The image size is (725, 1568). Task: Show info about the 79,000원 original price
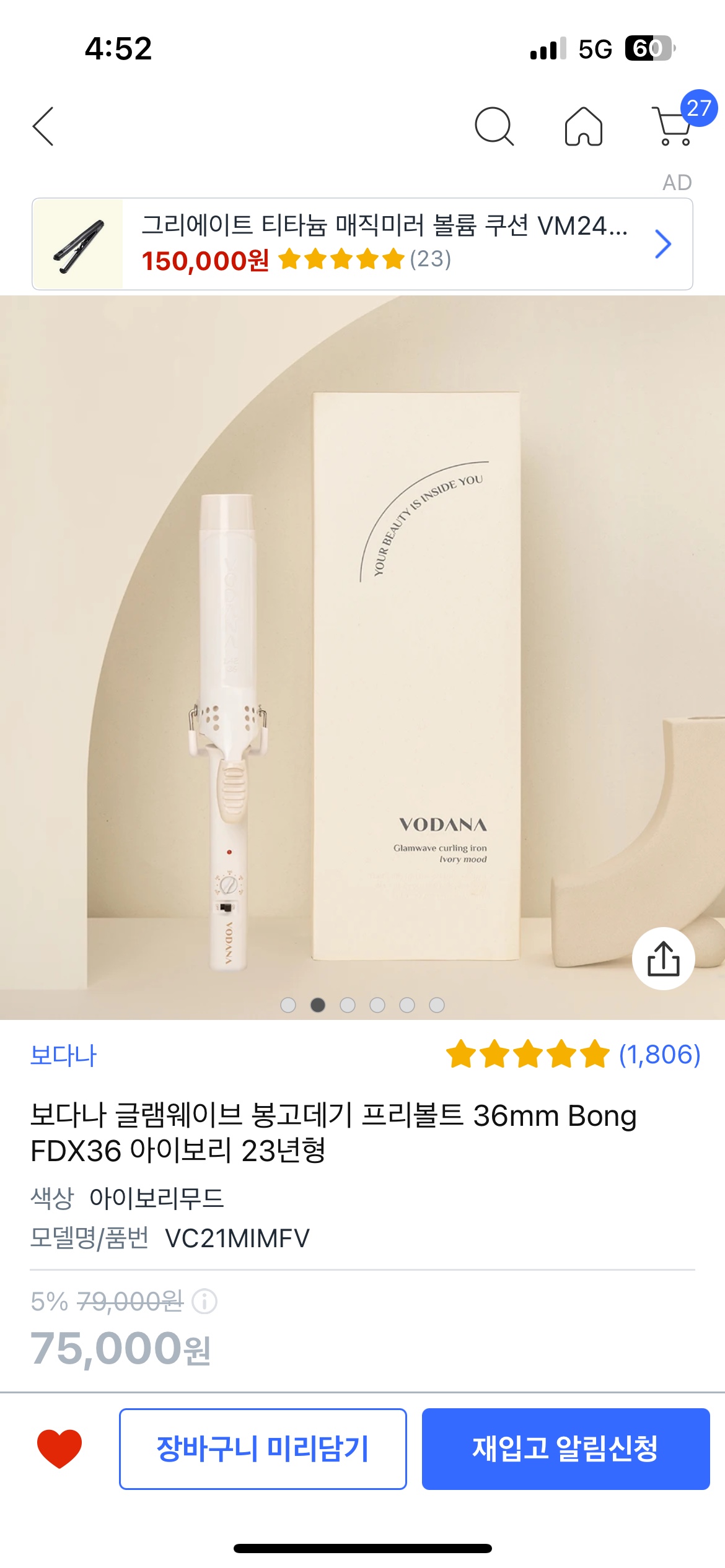click(x=204, y=1301)
